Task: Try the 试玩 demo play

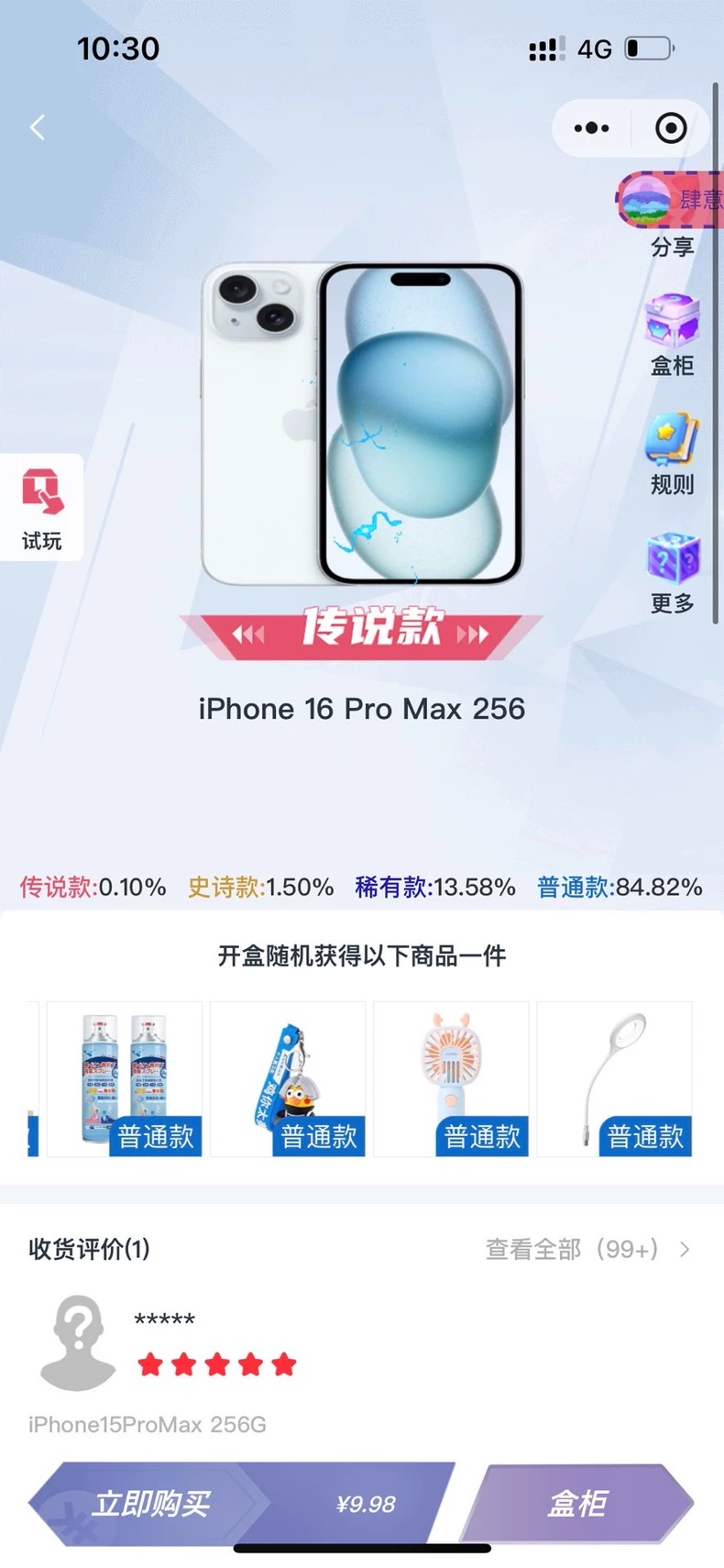Action: (x=41, y=507)
